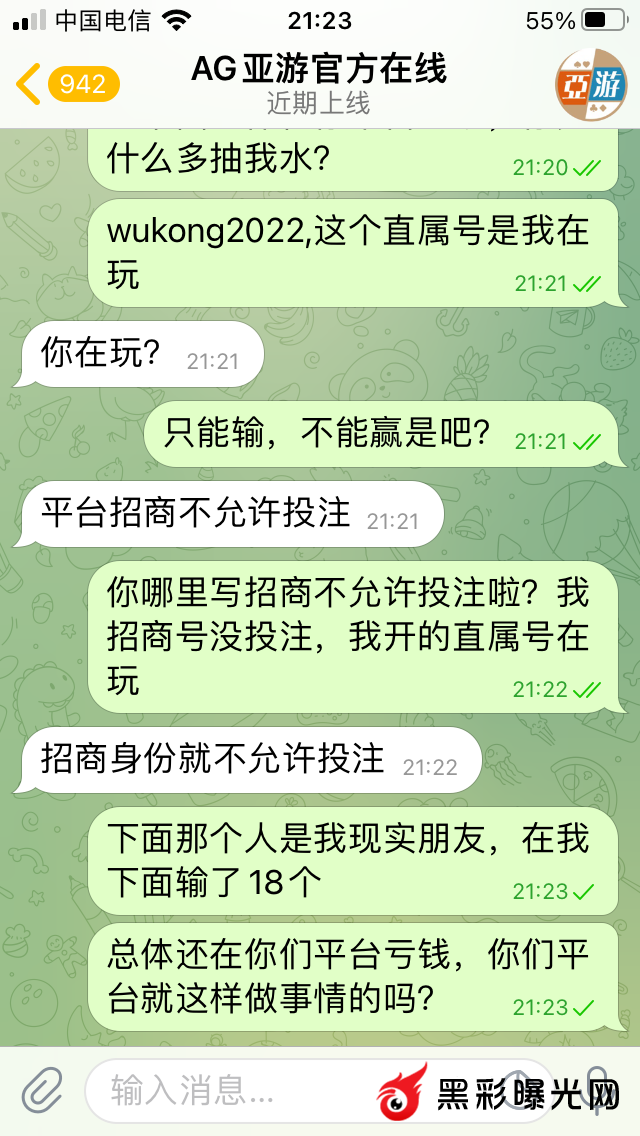Screen dimensions: 640x1136
Task: Tap the attach paperclip icon
Action: 41,1089
